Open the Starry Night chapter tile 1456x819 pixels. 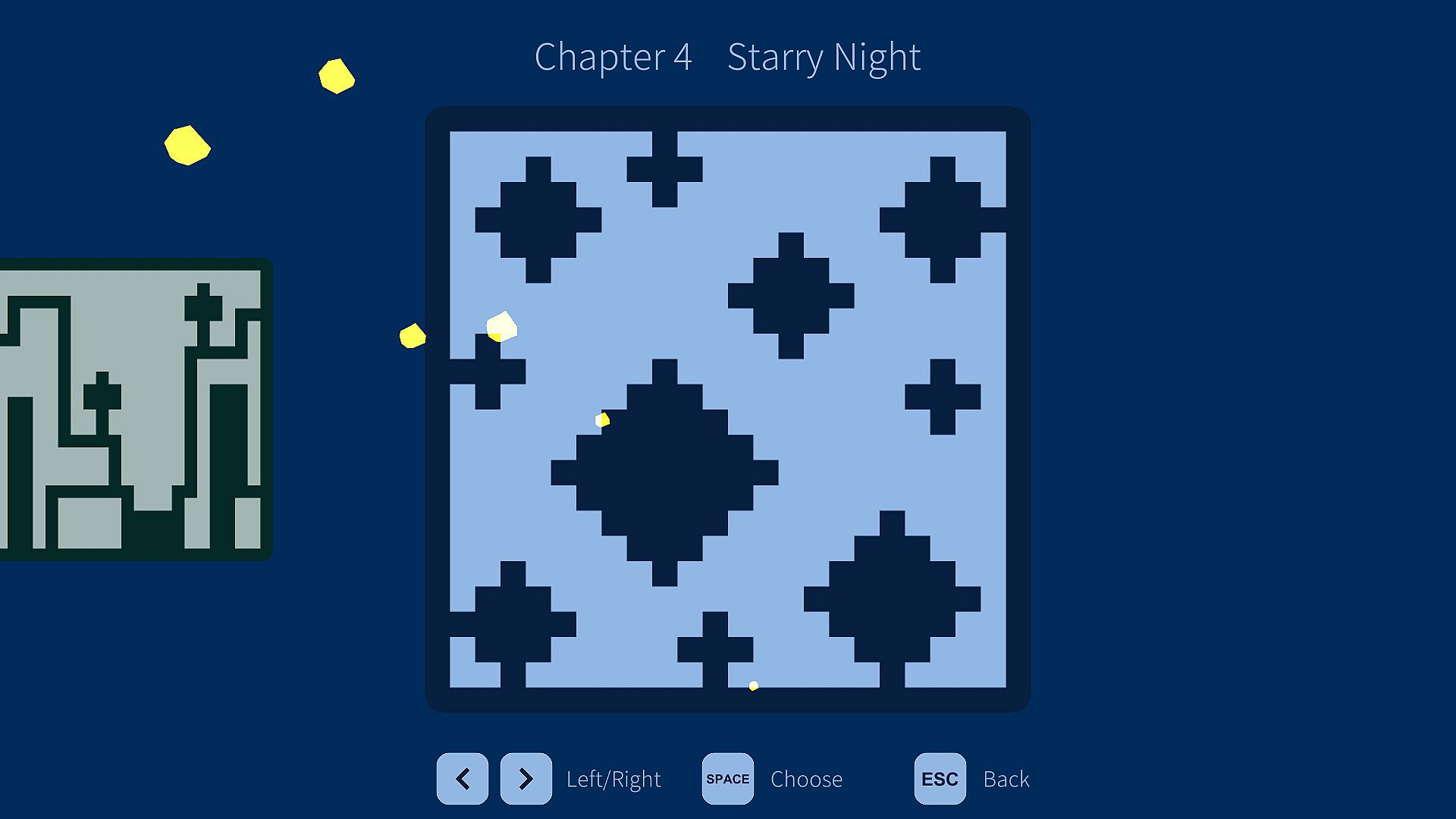coord(727,409)
